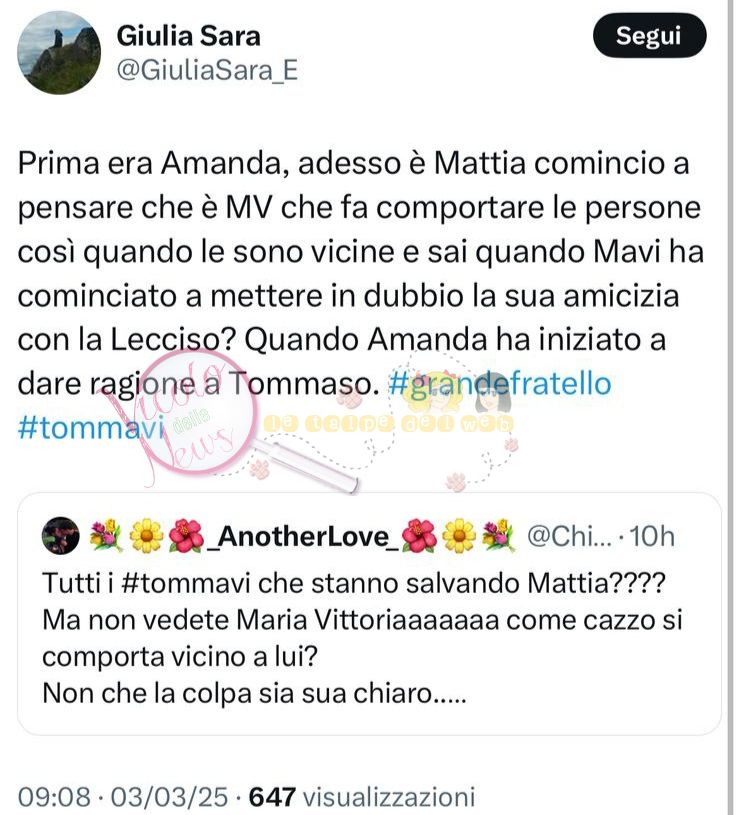Open the @GiuliaSara_E profile handle
Viewport: 739px width, 815px height.
207,71
